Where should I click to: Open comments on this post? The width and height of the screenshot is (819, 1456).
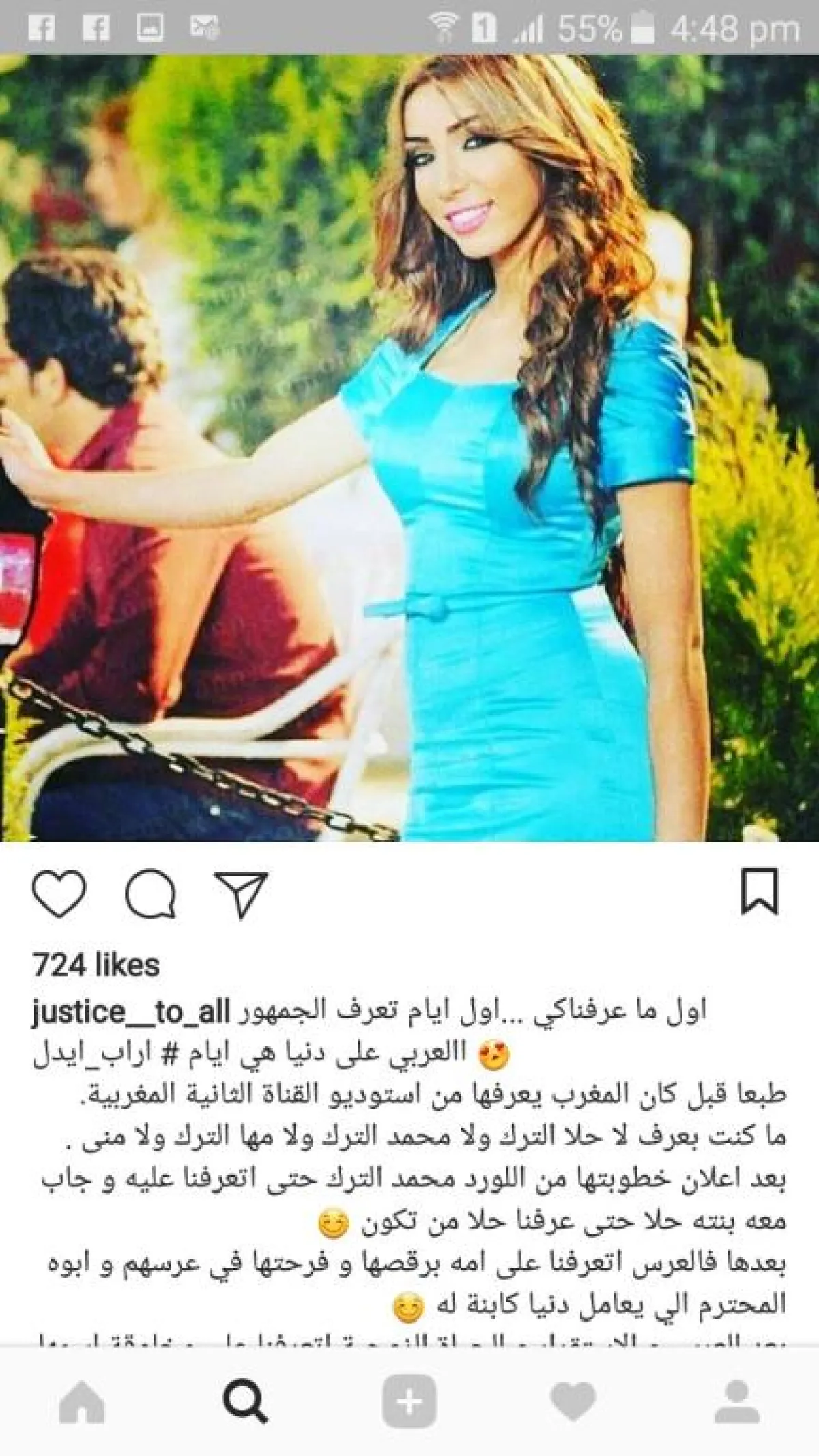pyautogui.click(x=151, y=894)
